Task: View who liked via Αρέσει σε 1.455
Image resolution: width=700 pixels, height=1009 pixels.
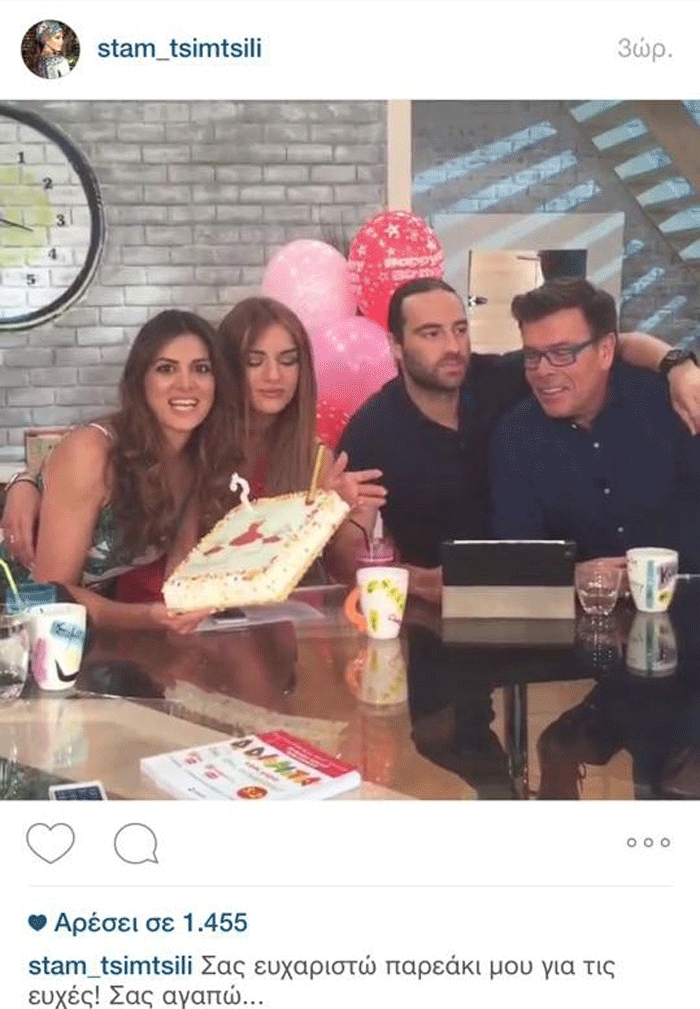Action: click(138, 922)
